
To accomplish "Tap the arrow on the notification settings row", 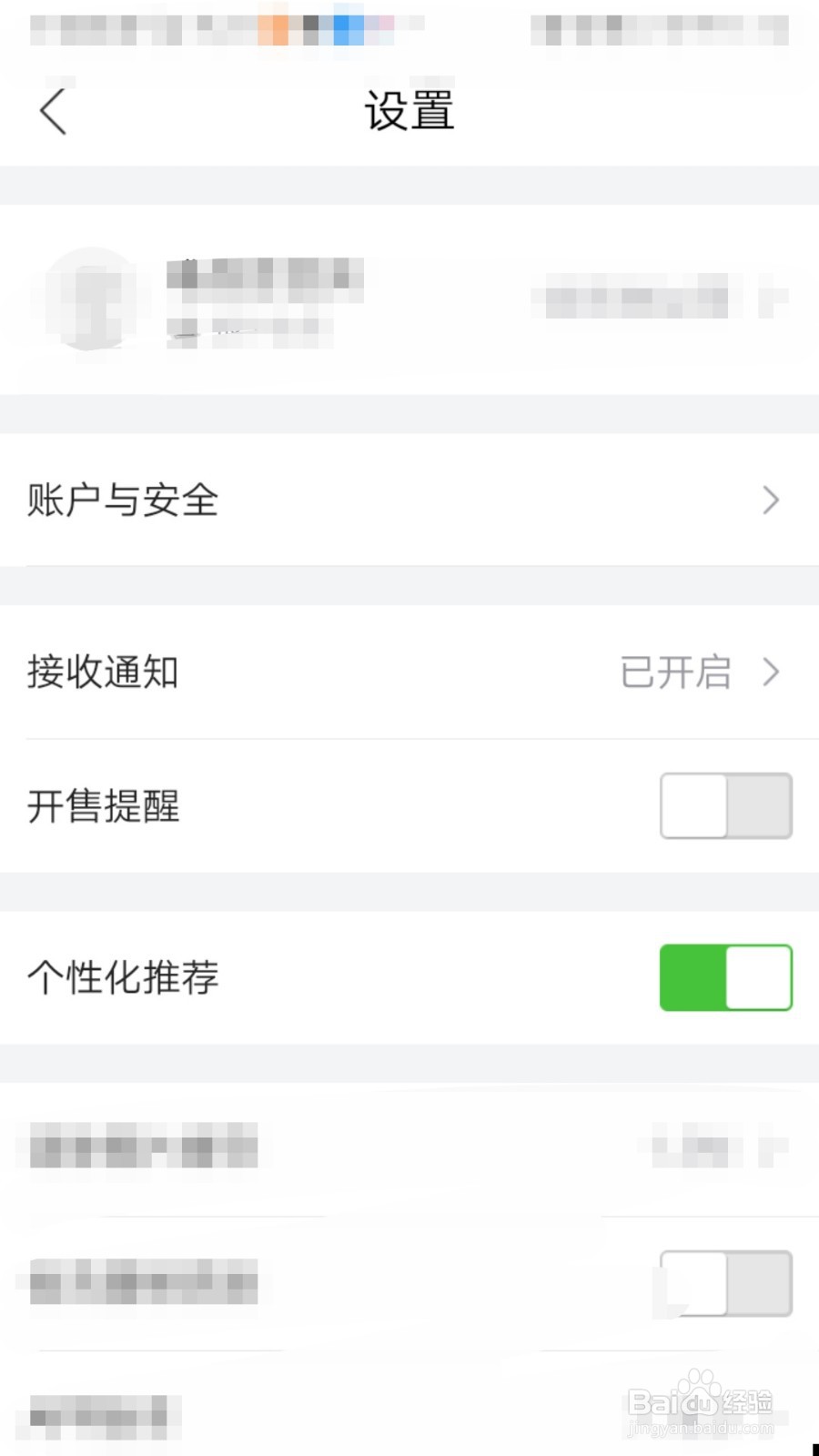I will [772, 672].
